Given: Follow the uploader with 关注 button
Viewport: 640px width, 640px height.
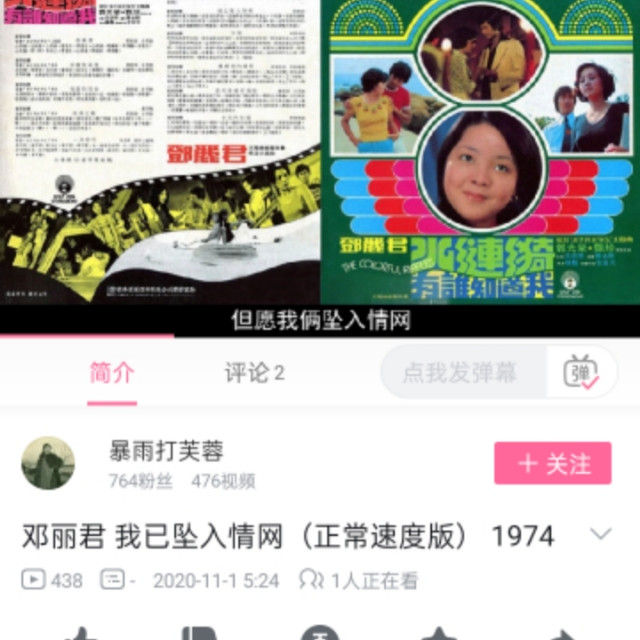Looking at the screenshot, I should [x=552, y=464].
